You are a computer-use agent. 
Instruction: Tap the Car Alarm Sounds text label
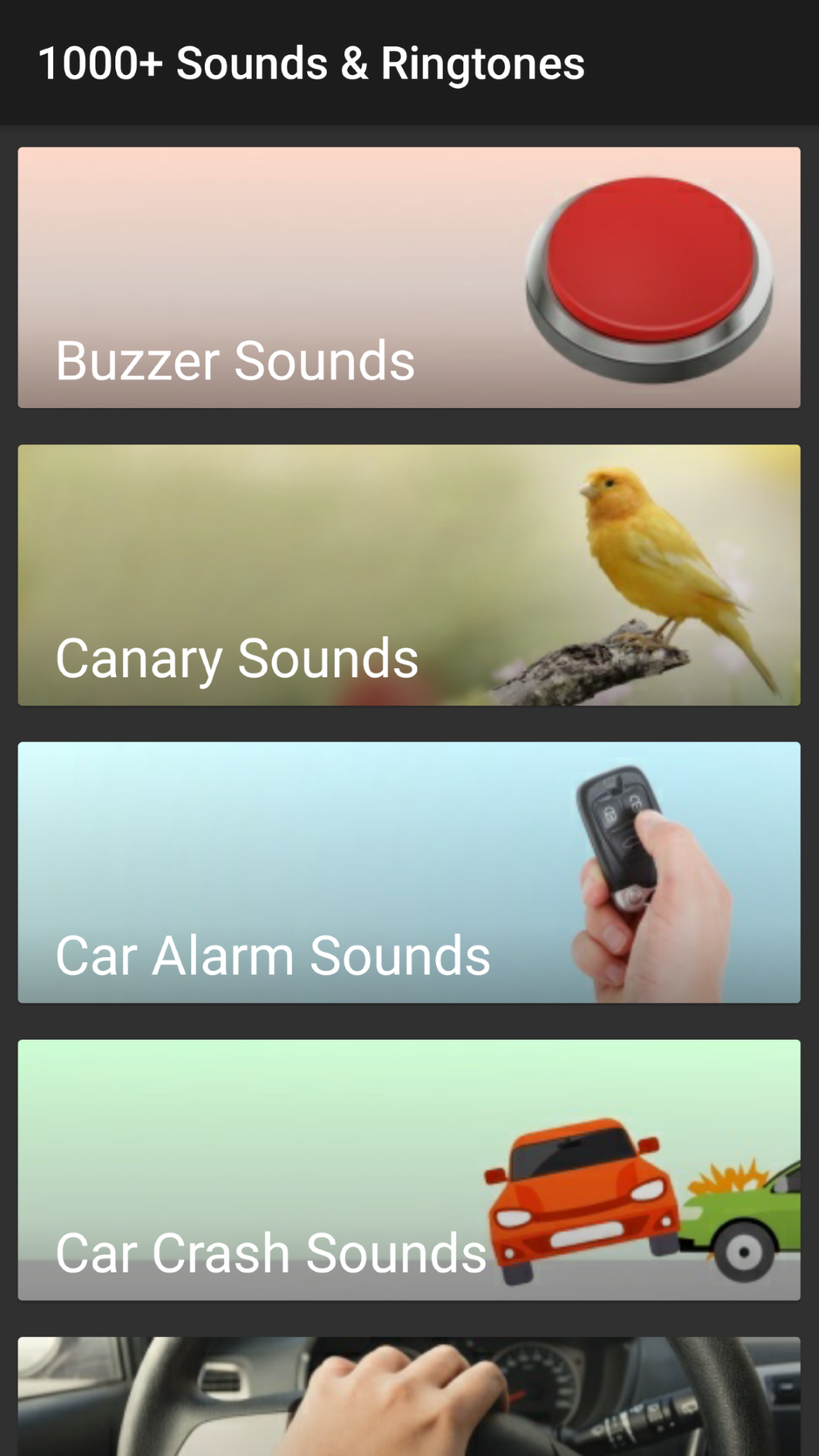(x=273, y=954)
